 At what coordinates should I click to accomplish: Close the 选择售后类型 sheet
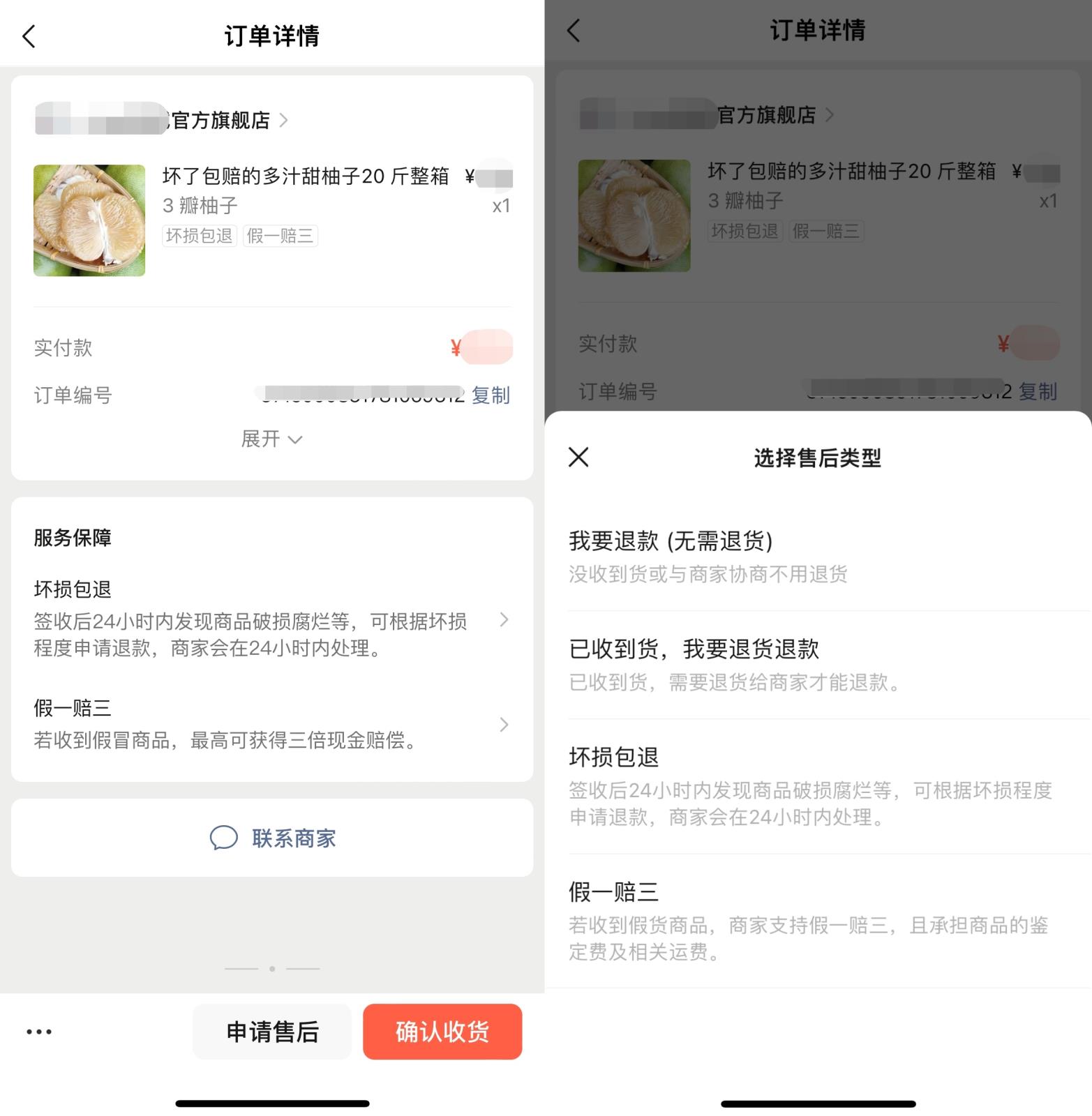[x=578, y=458]
